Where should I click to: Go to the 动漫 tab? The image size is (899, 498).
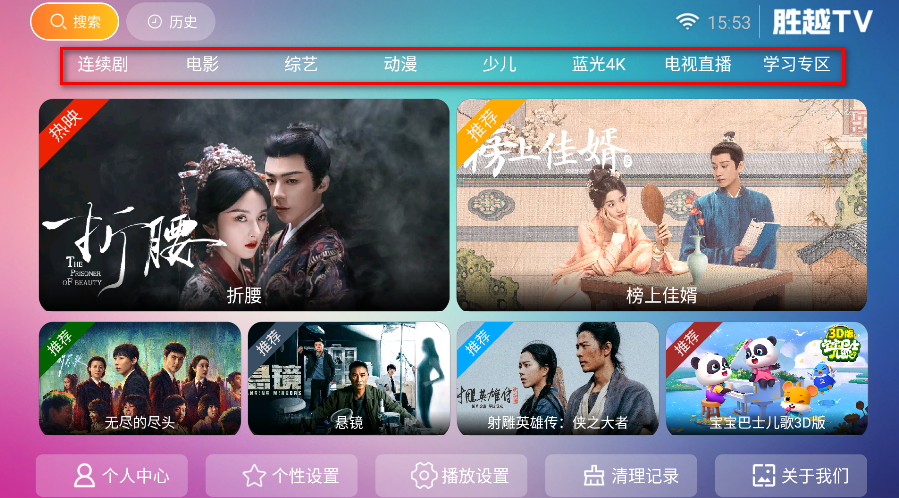tap(400, 65)
